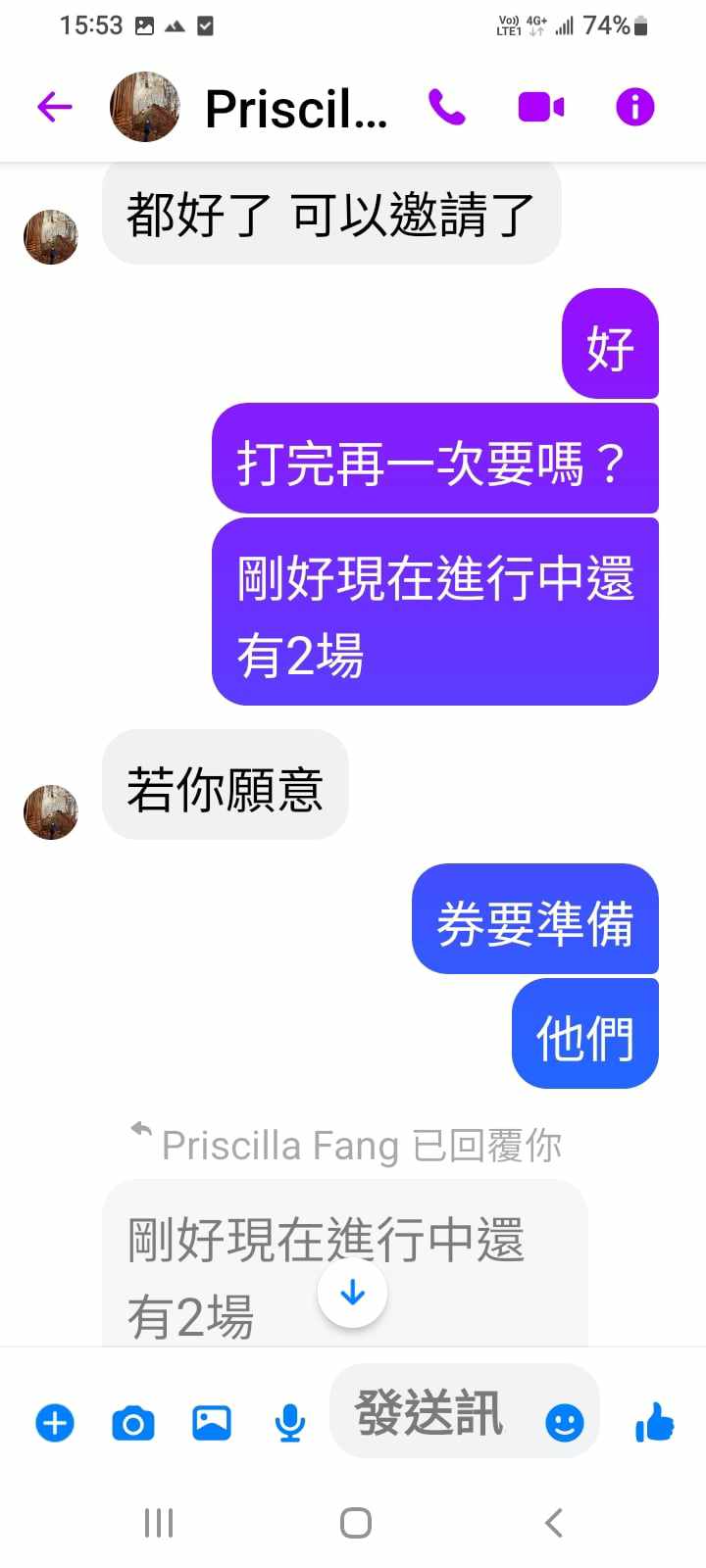Open more attachment options with the plus icon
Viewport: 706px width, 1568px height.
(55, 1422)
